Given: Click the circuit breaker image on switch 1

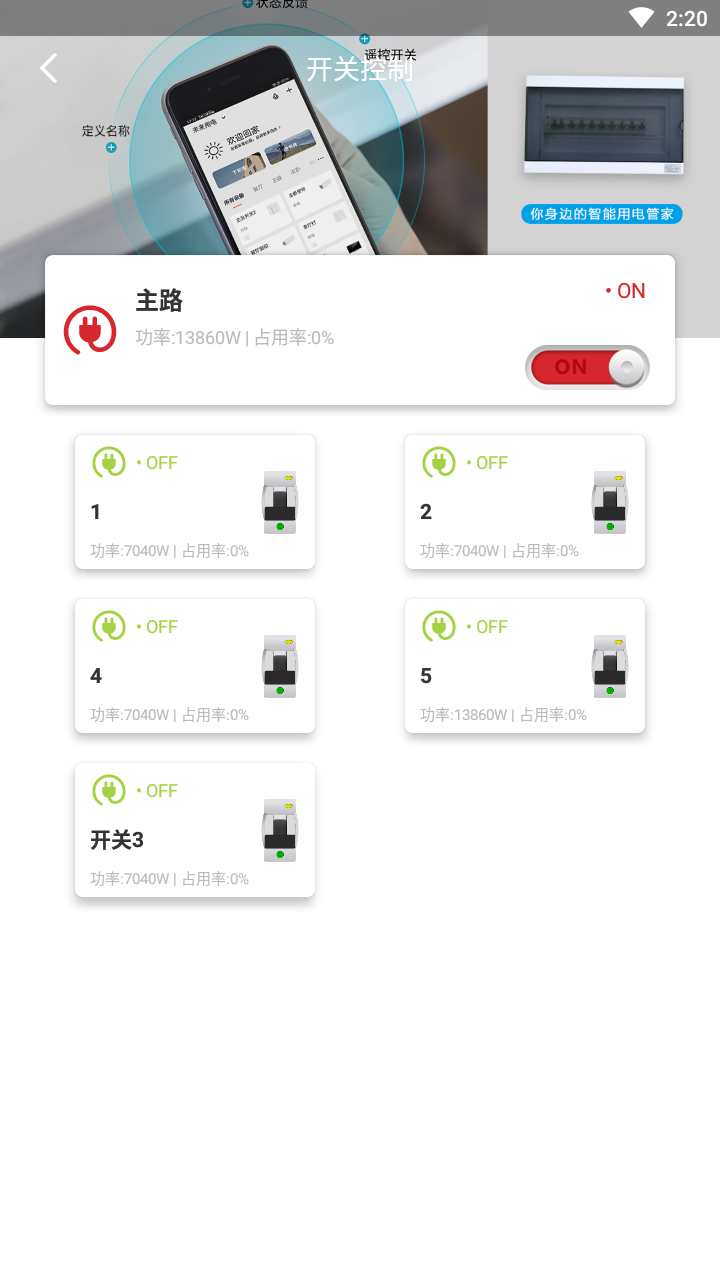Looking at the screenshot, I should pos(280,502).
